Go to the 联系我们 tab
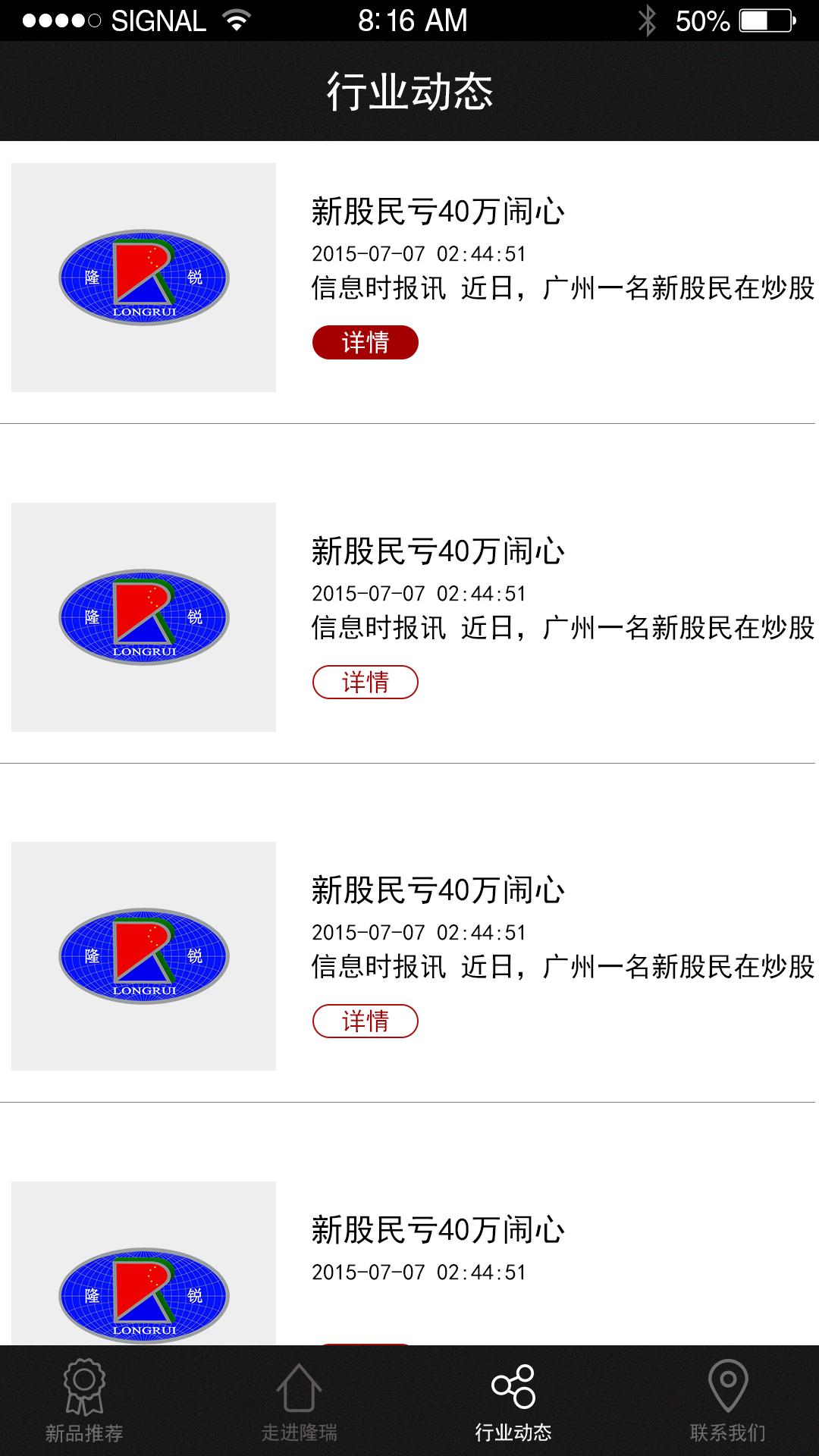Screen dimensions: 819x1456 [727, 1400]
